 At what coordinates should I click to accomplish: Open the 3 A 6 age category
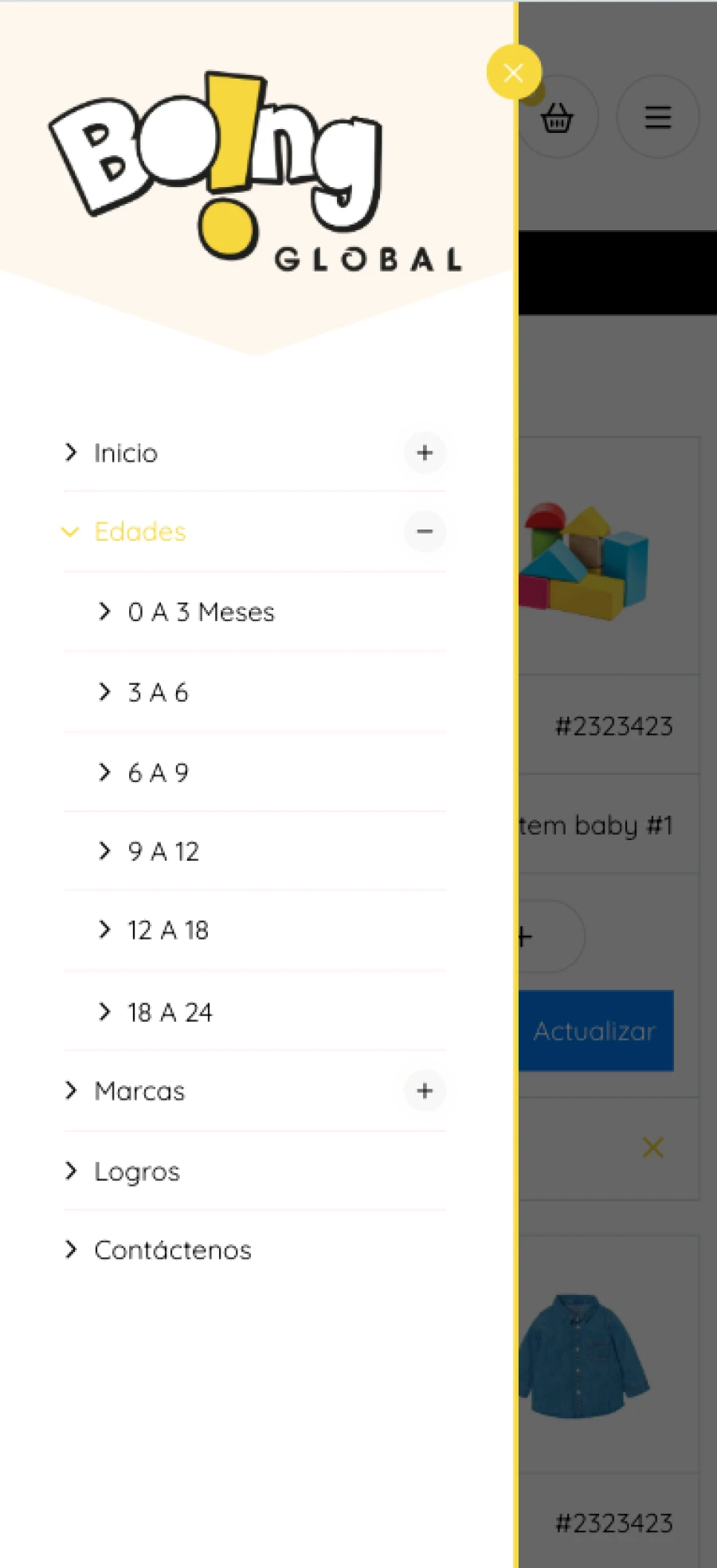pos(158,693)
